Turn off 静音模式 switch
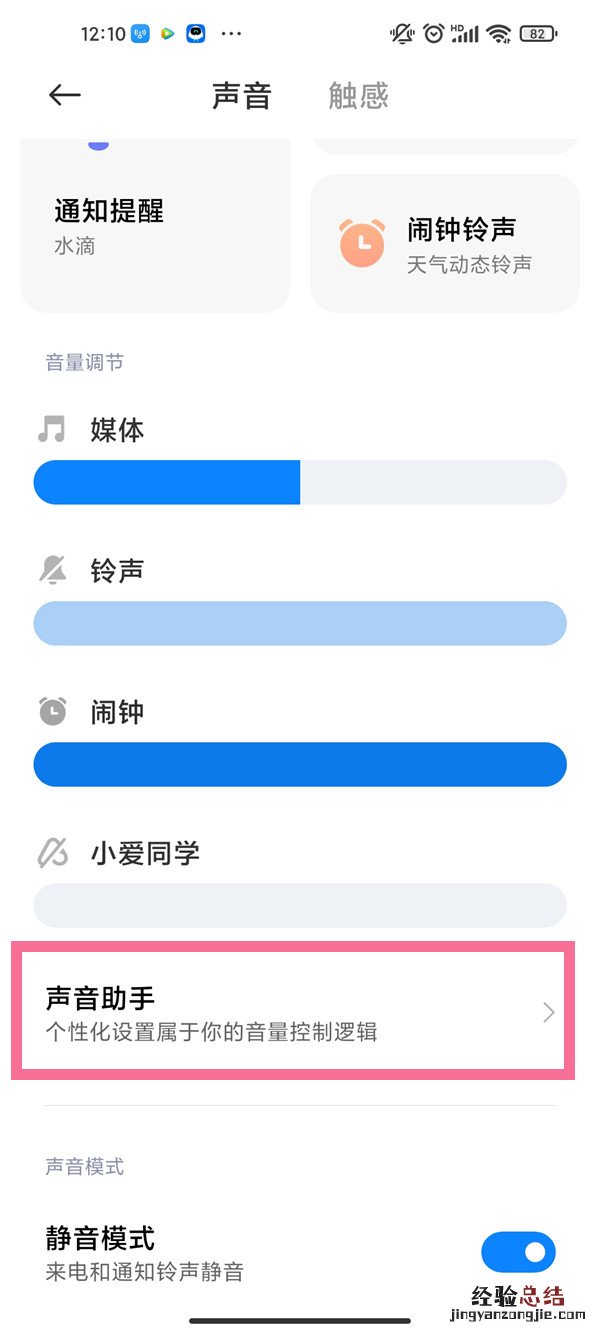 pos(518,1252)
